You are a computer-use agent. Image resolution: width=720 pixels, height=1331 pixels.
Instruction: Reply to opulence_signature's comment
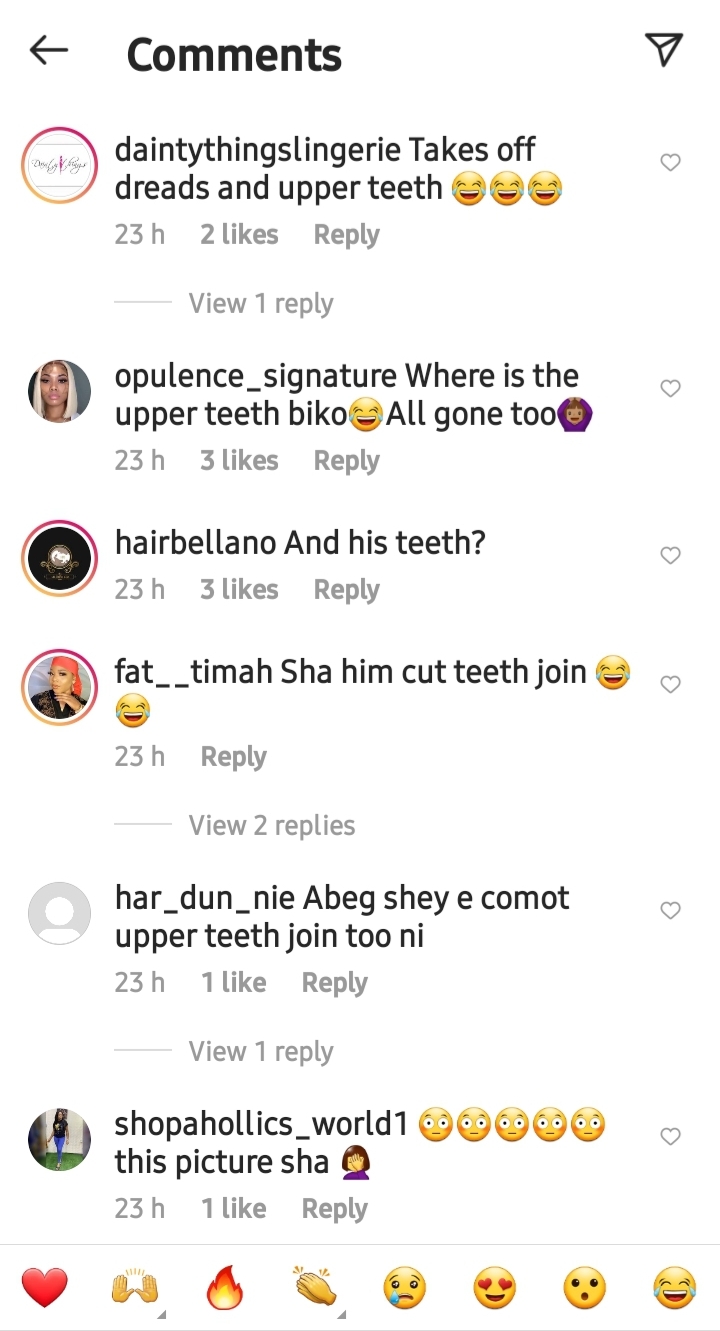(346, 461)
